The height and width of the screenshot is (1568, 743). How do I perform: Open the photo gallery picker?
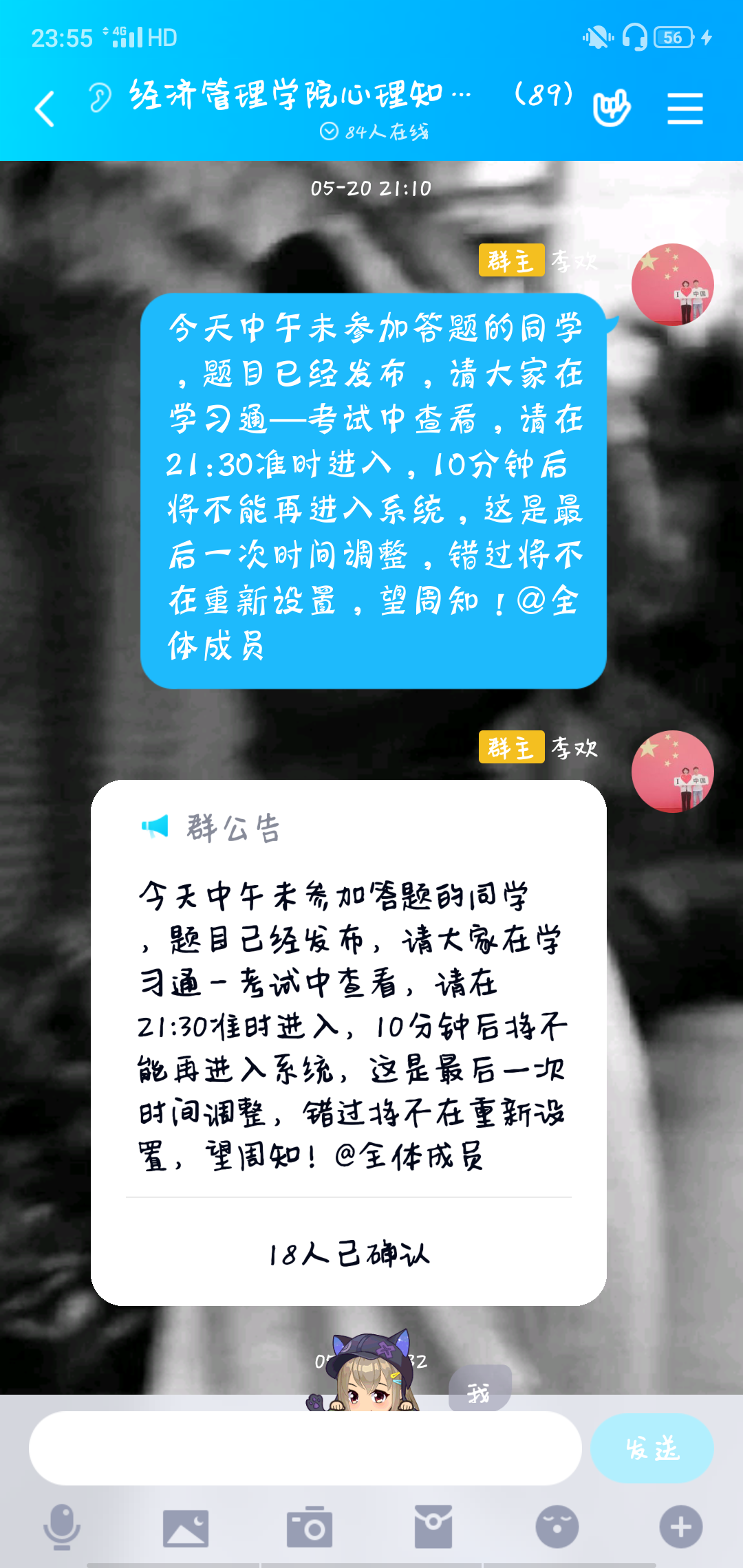click(x=186, y=1527)
